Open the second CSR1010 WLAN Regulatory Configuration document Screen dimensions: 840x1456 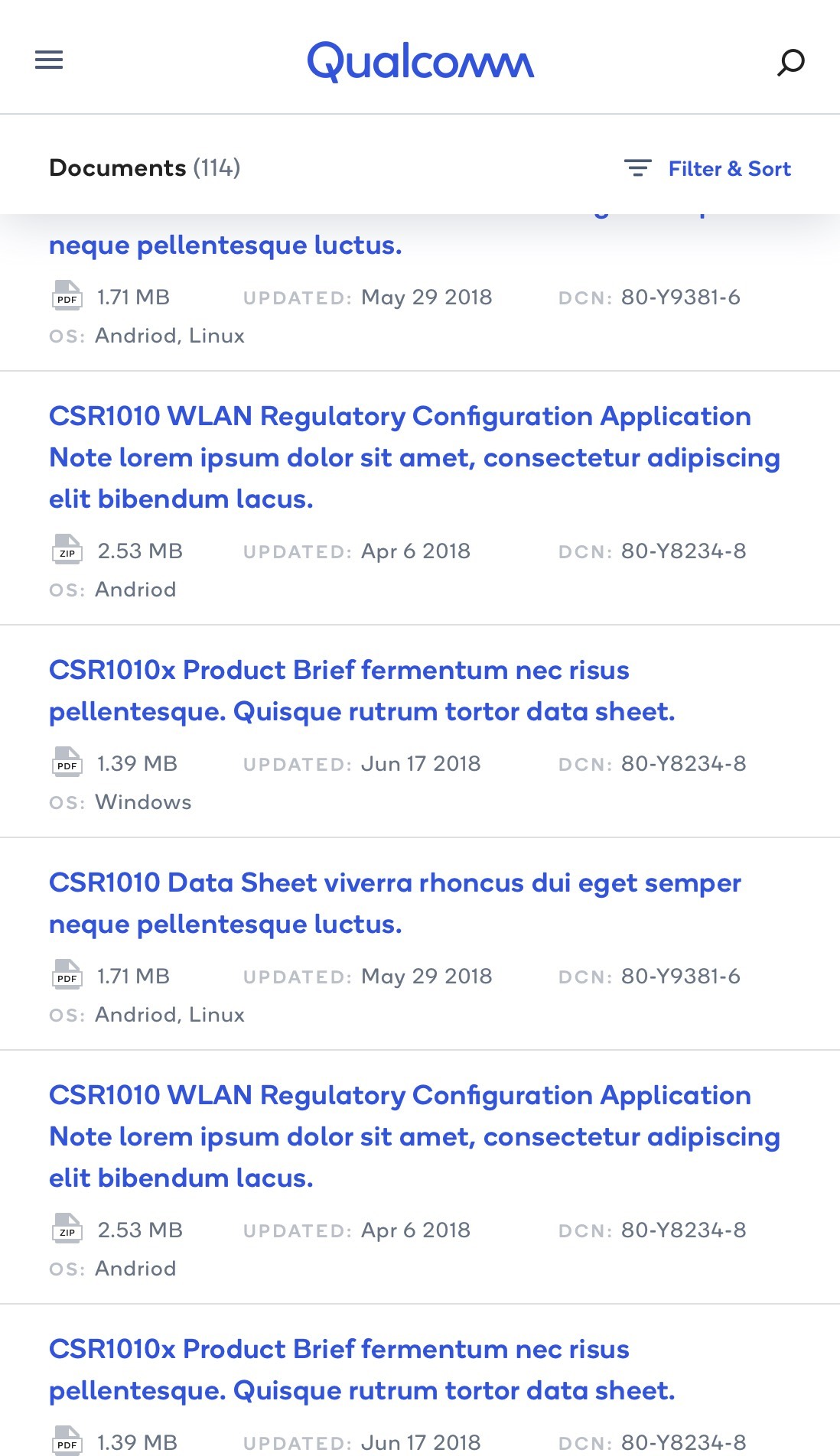(x=415, y=1136)
